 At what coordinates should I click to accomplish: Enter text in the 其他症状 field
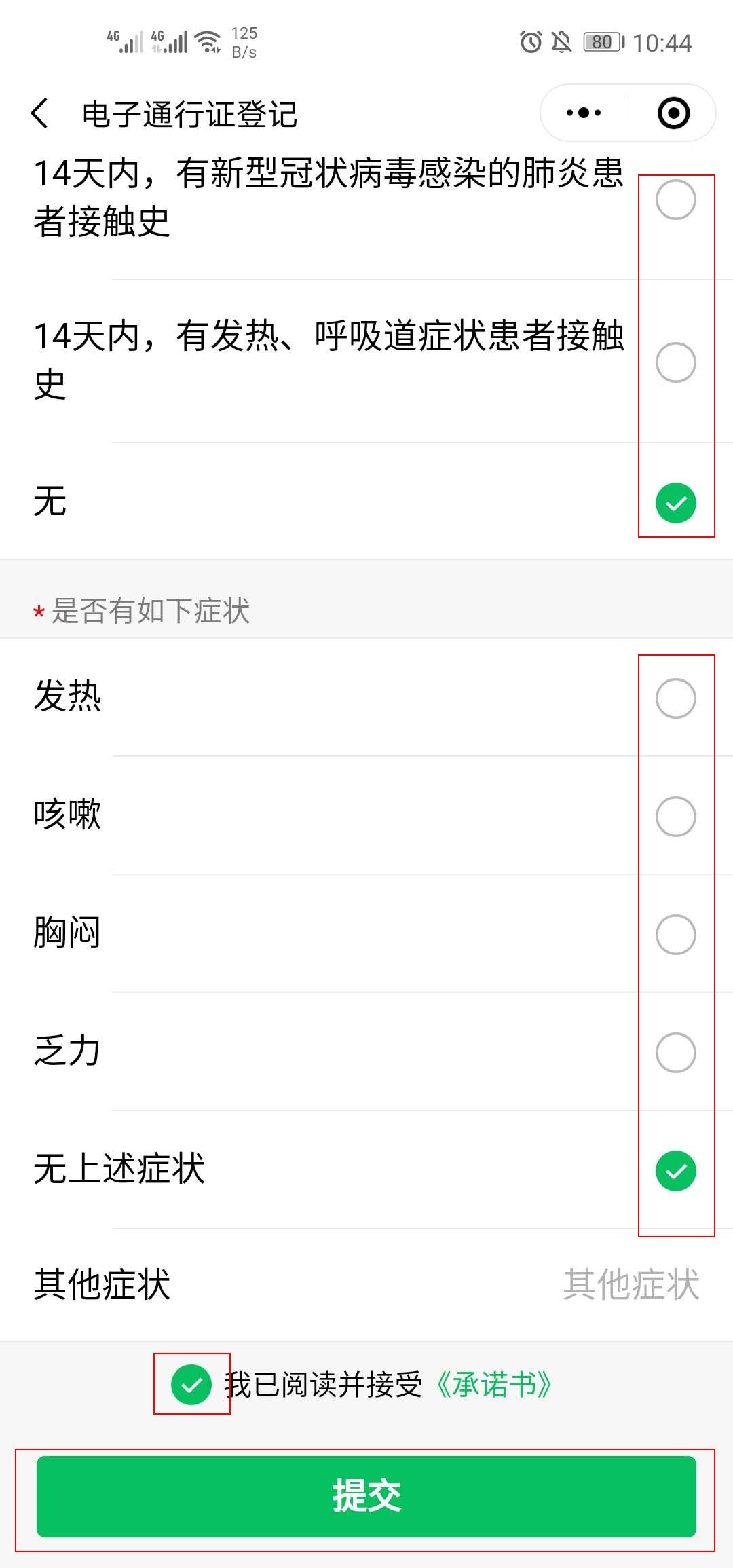(630, 1284)
